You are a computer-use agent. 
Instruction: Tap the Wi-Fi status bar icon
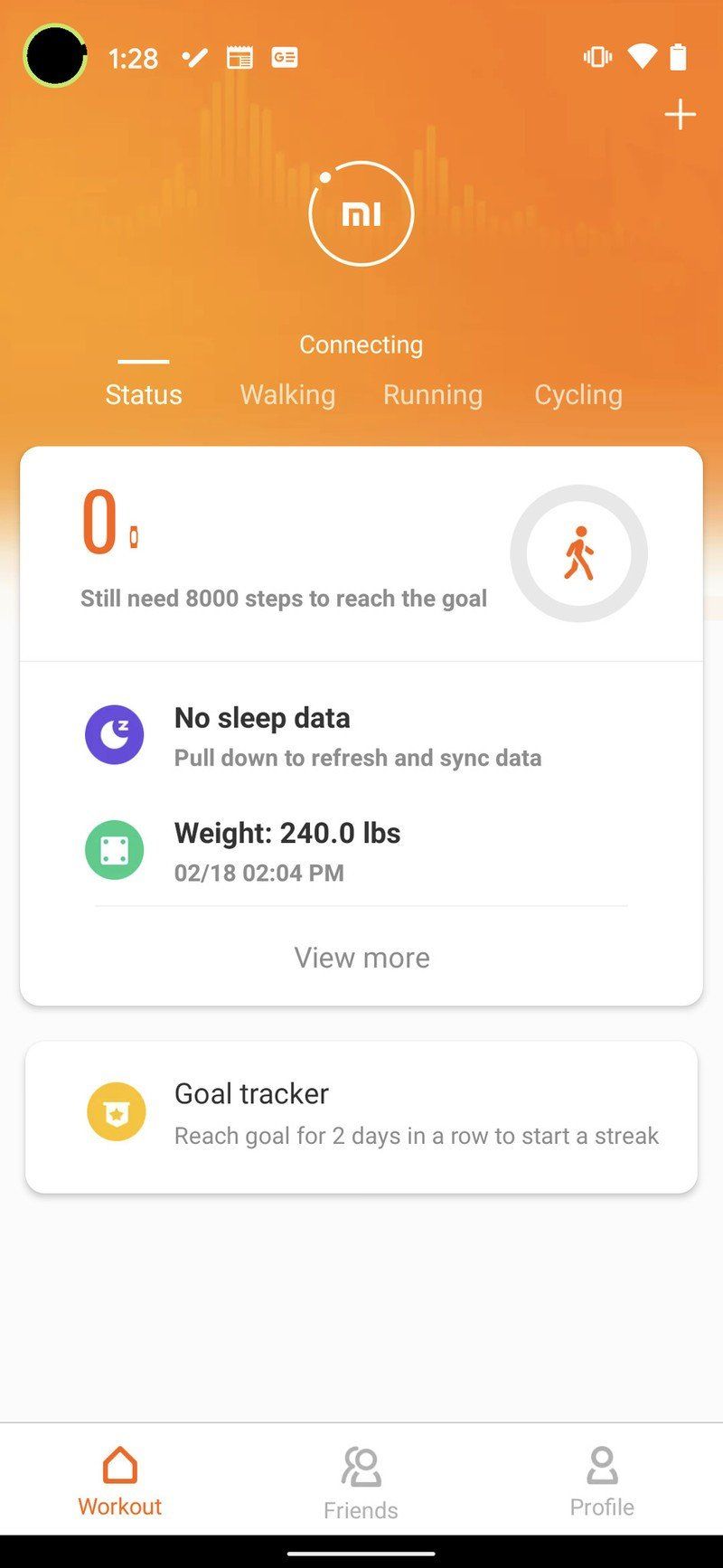(642, 56)
